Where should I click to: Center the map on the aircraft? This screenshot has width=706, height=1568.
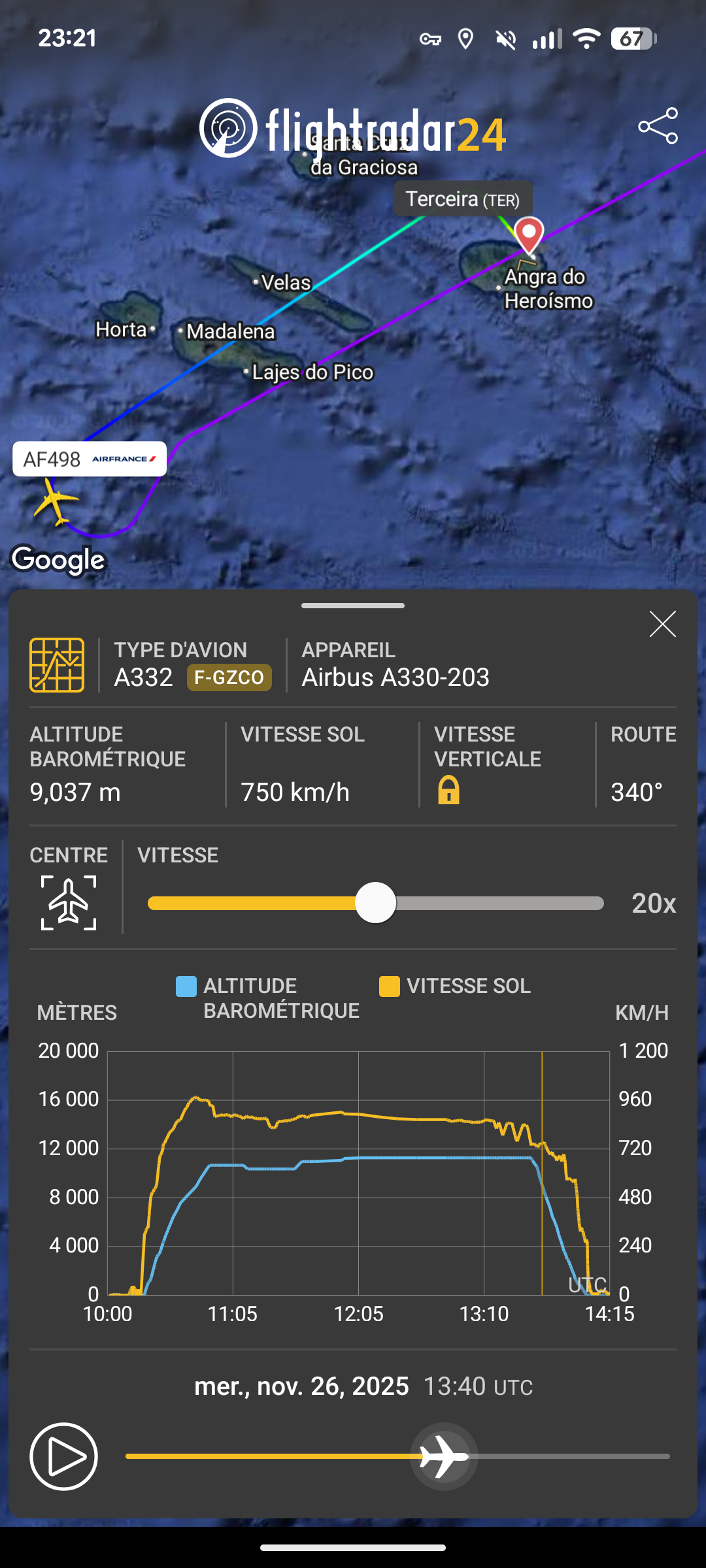[x=69, y=903]
